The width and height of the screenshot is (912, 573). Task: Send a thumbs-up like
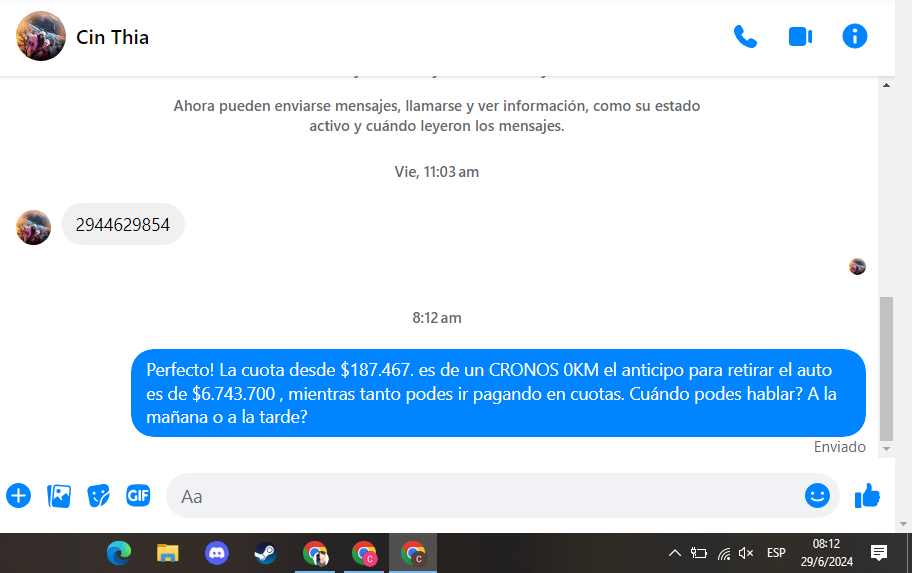(867, 495)
